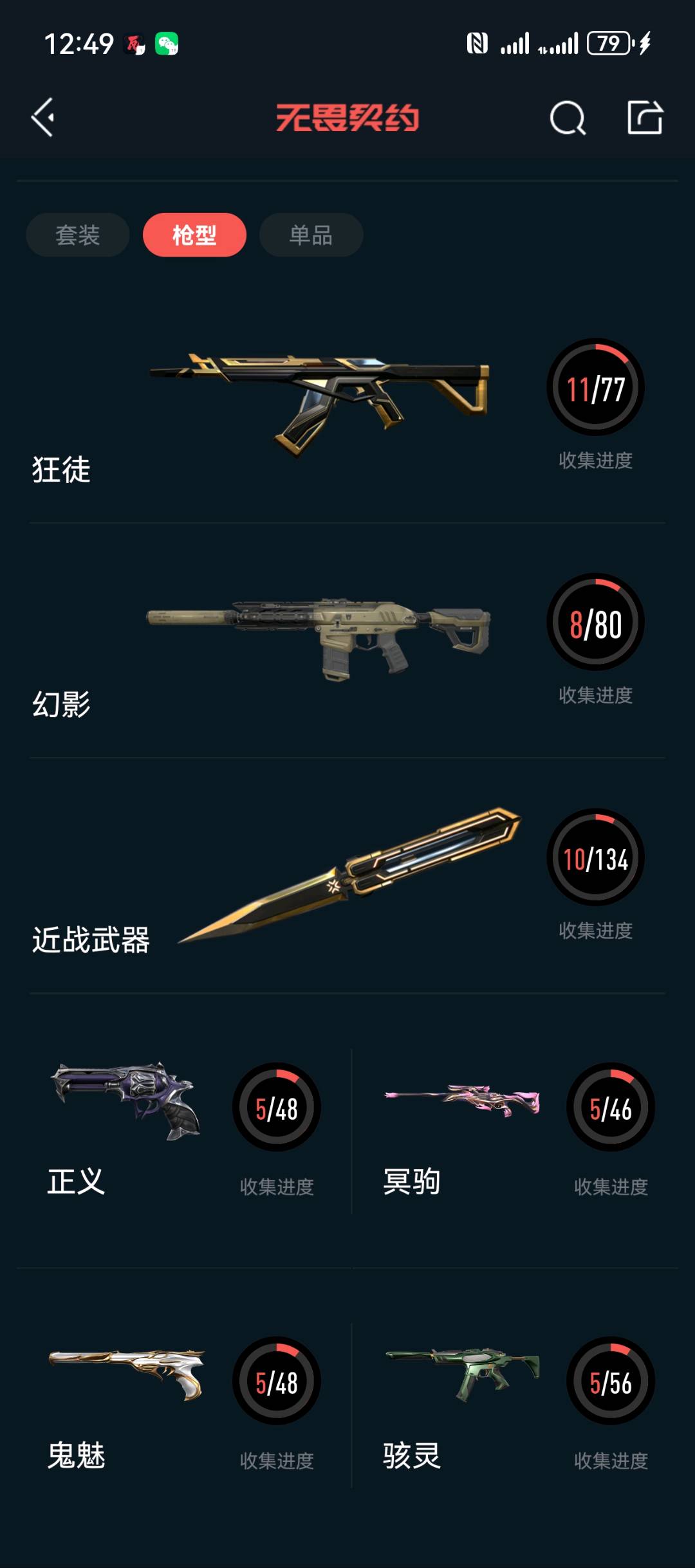
Task: Open the search icon in header
Action: click(x=568, y=118)
